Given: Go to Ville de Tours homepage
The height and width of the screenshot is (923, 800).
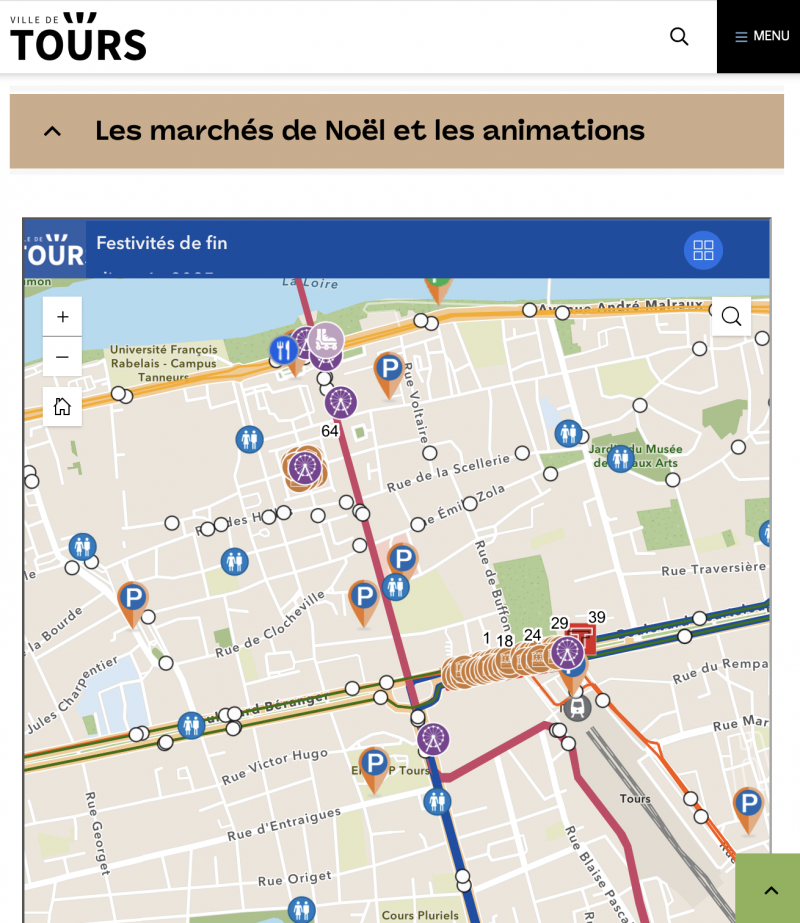Looking at the screenshot, I should point(78,37).
